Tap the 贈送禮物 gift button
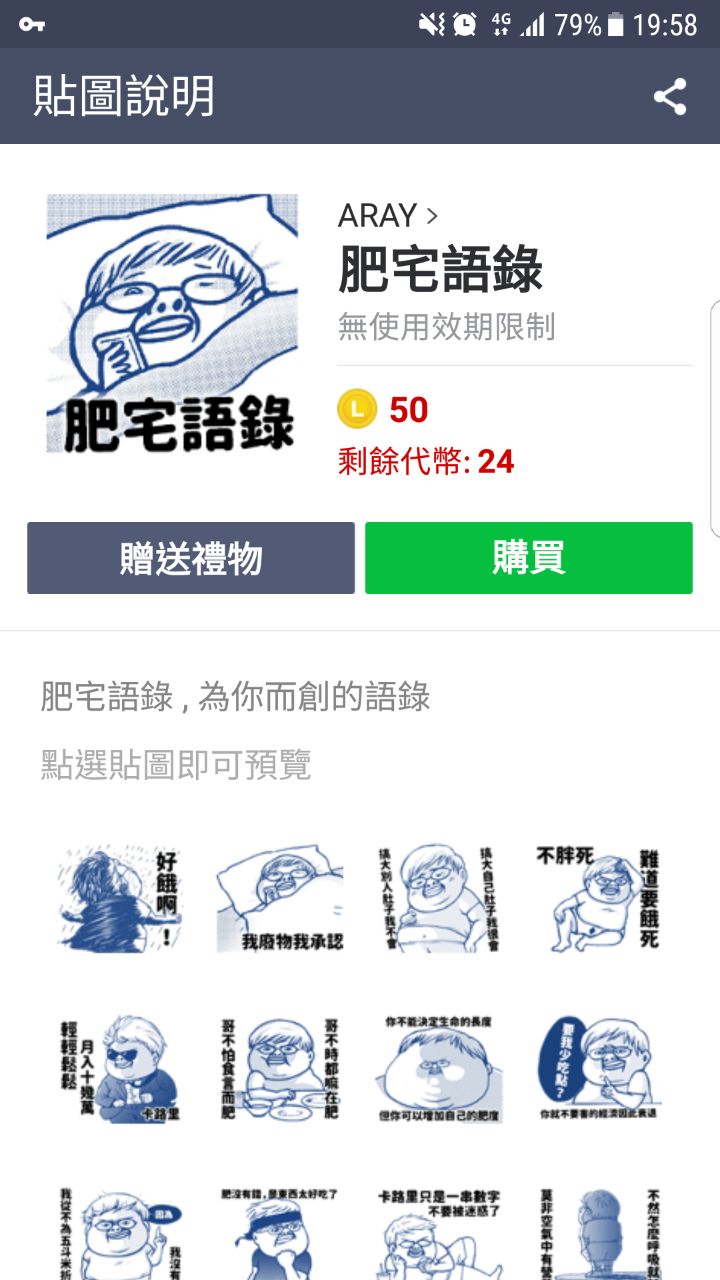Viewport: 720px width, 1280px height. coord(191,558)
